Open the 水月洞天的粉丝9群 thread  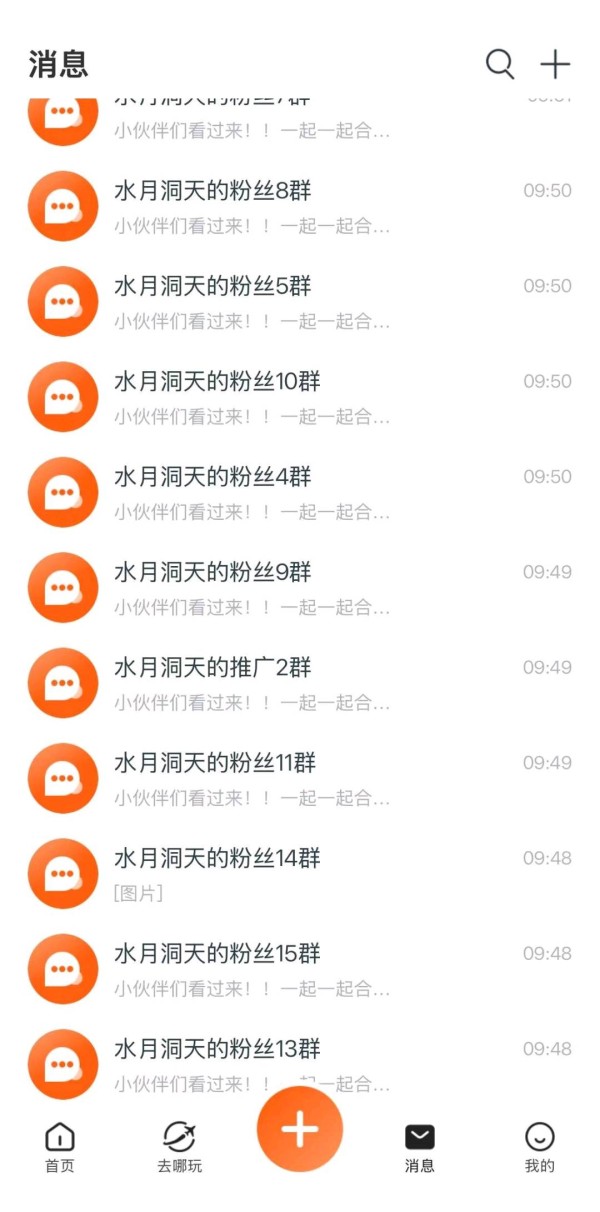point(300,588)
